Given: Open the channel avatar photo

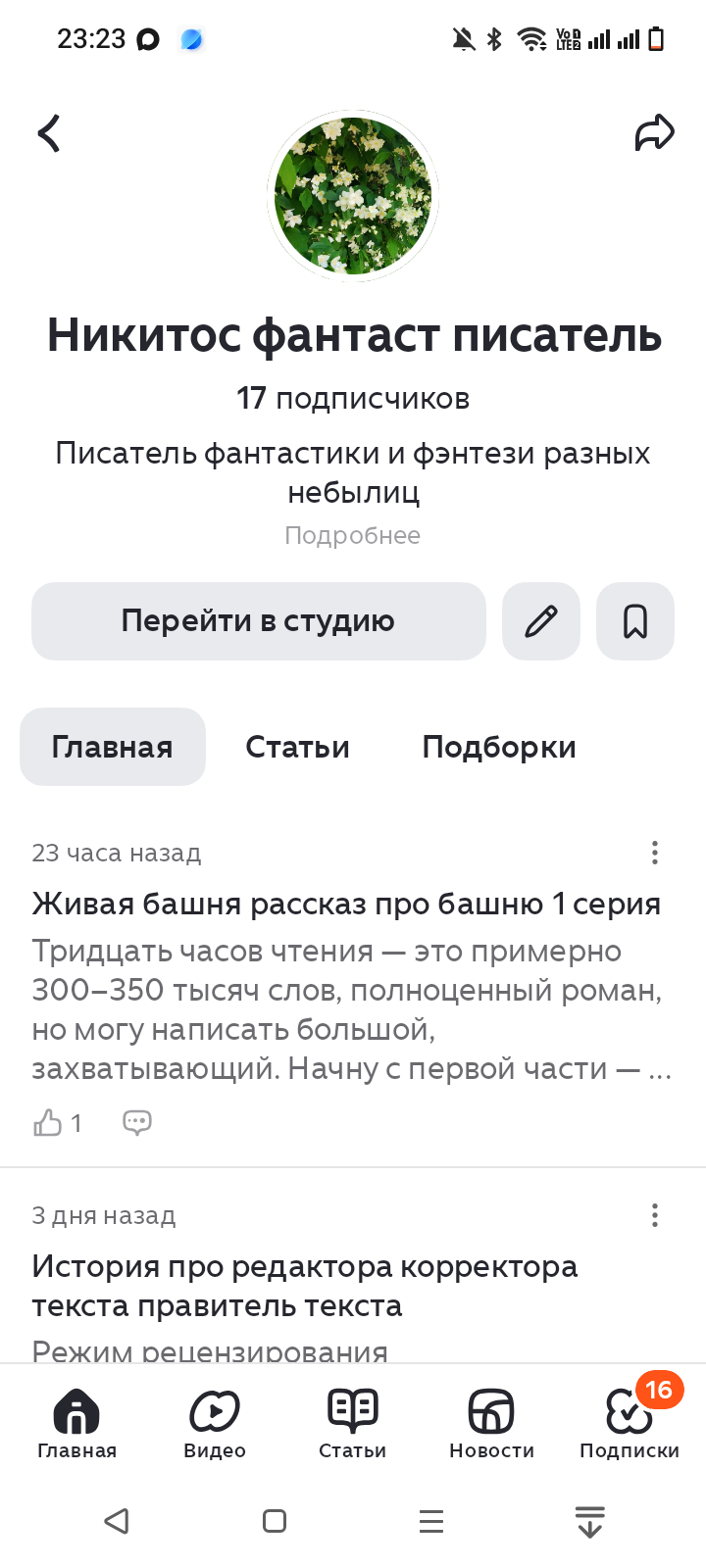Looking at the screenshot, I should click(353, 196).
